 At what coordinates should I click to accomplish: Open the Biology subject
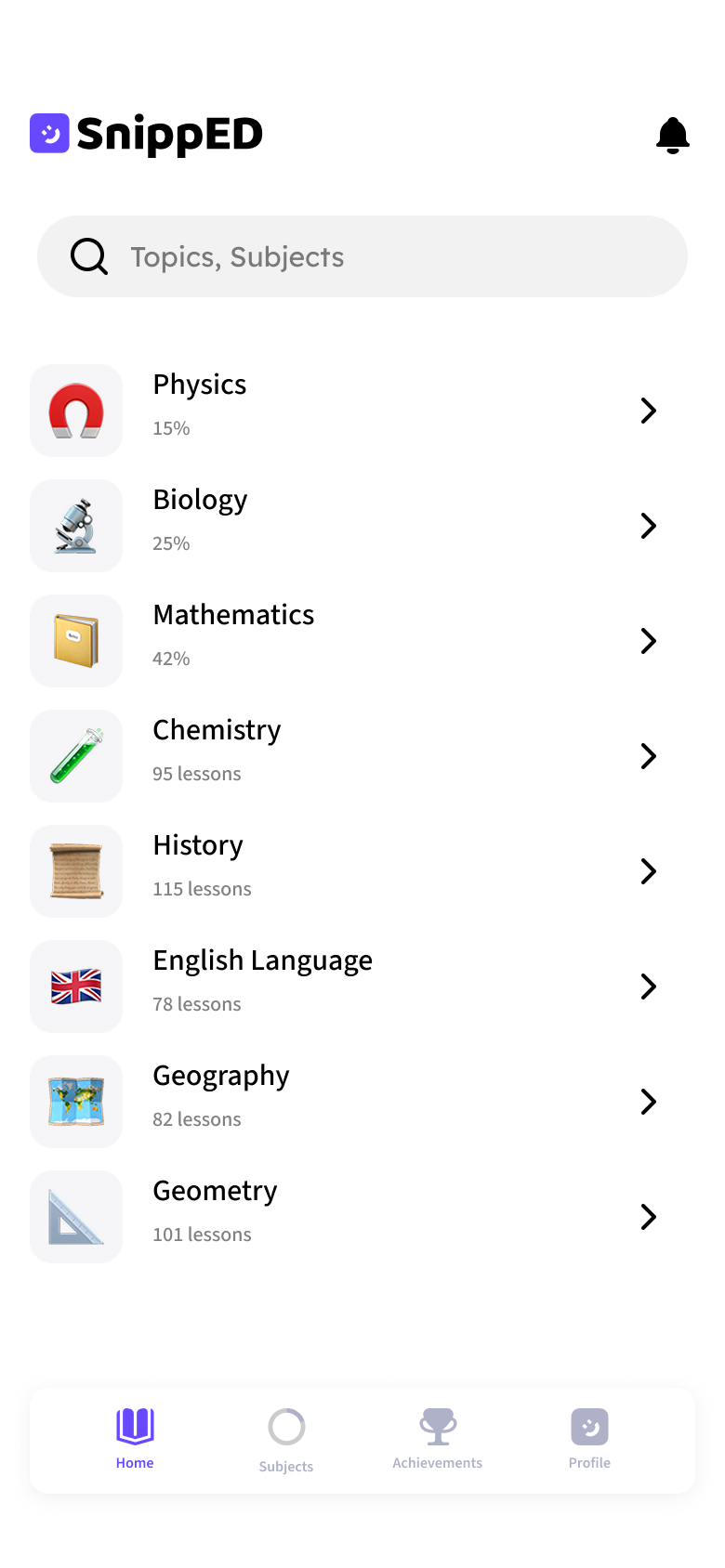(362, 525)
